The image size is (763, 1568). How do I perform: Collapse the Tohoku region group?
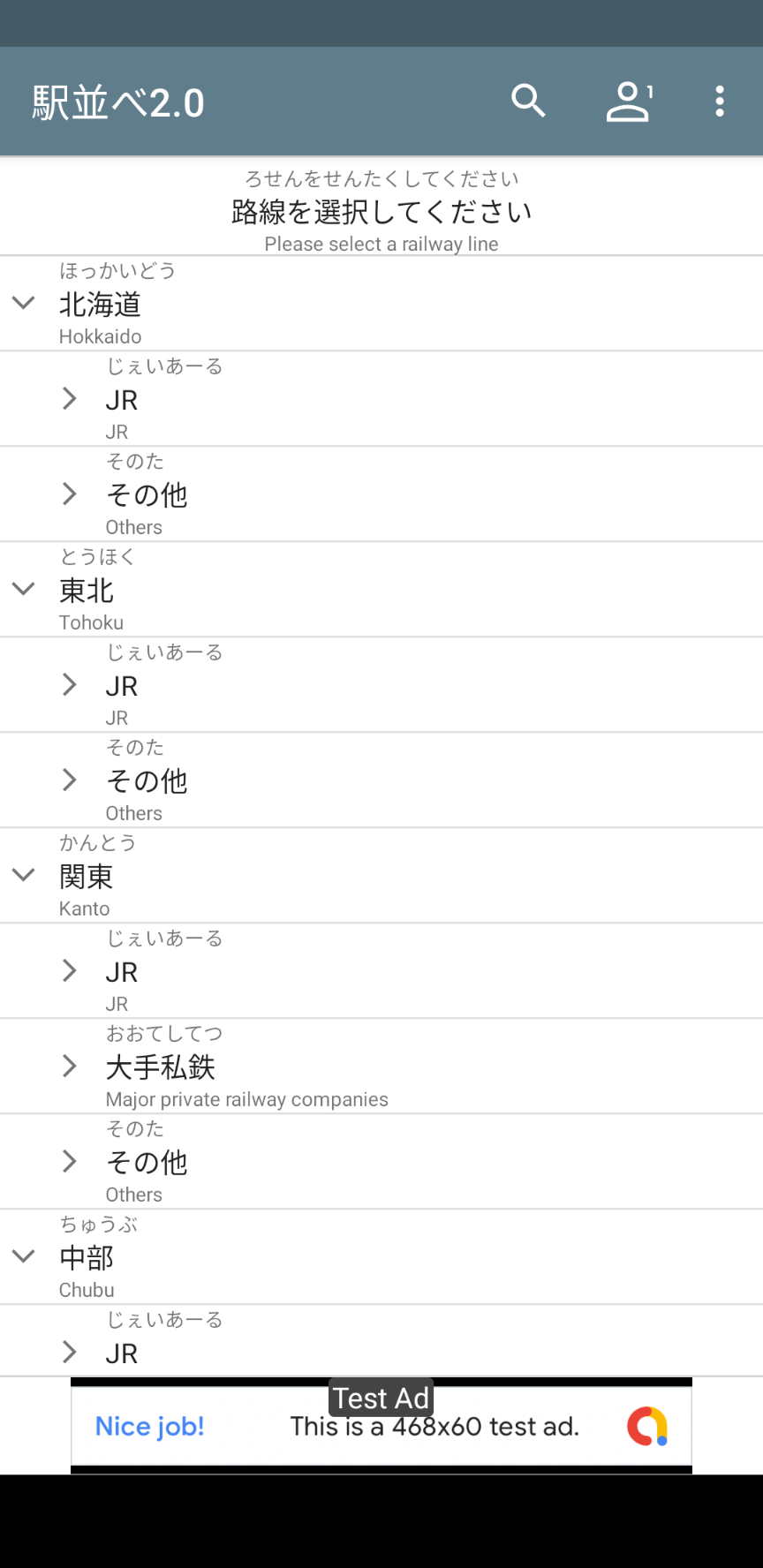(381, 590)
